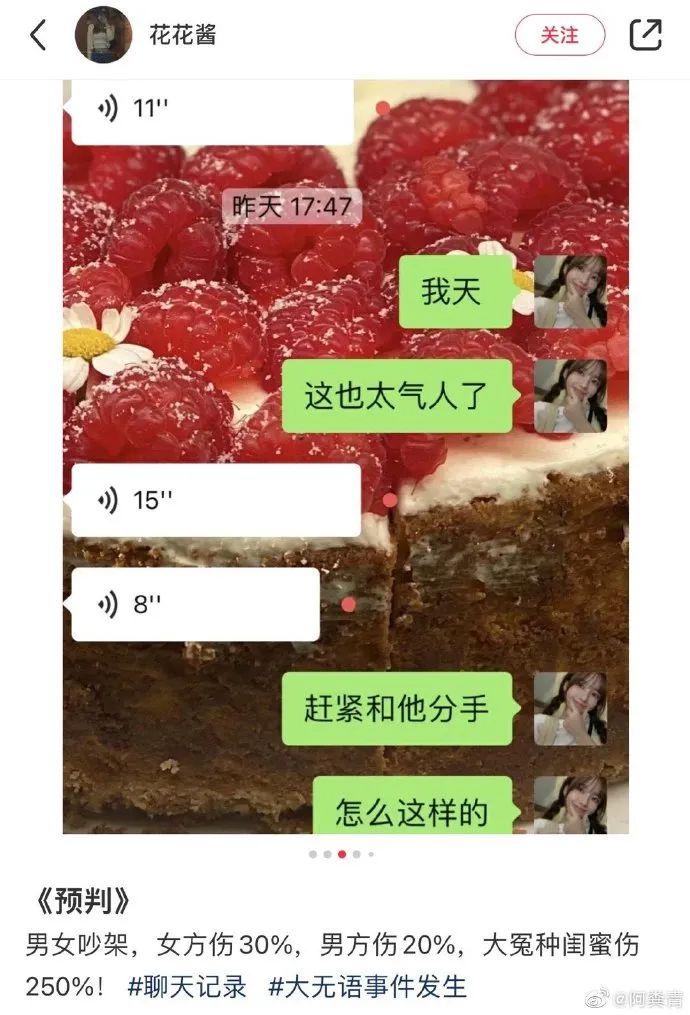Open the #聊天记录 hashtag
Viewport: 690px width, 1015px height.
tap(187, 986)
